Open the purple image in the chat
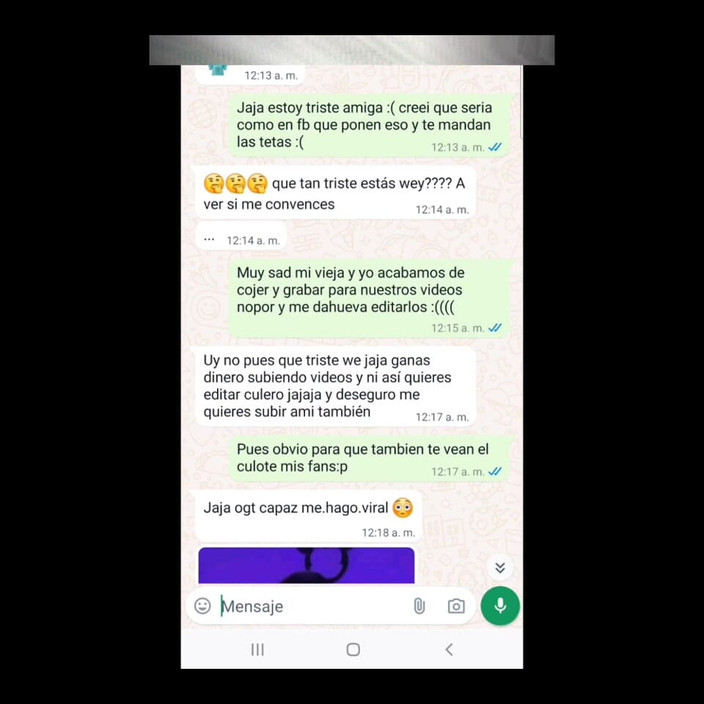Viewport: 704px width, 704px height. click(x=306, y=566)
